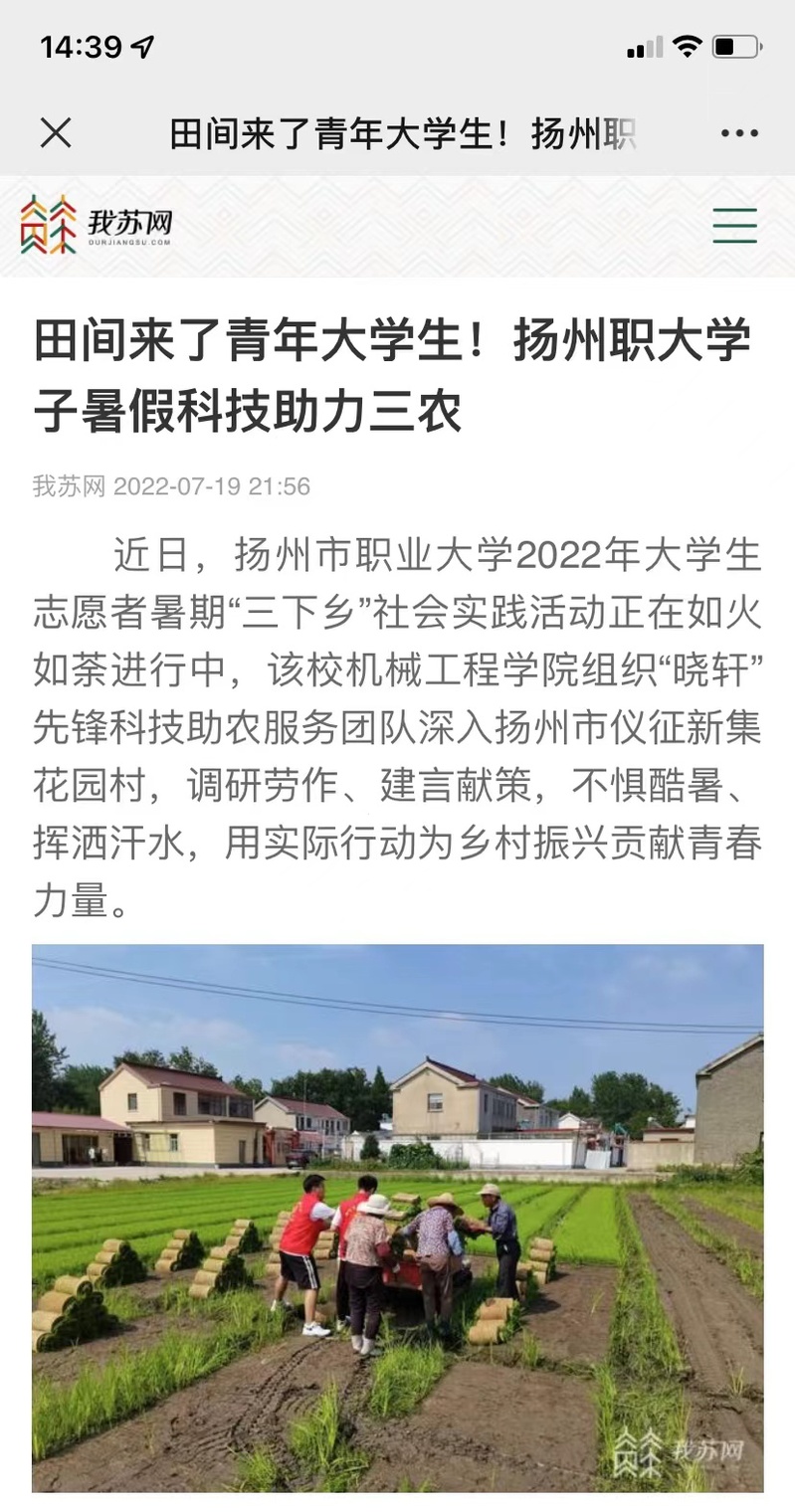The width and height of the screenshot is (795, 1512).
Task: Open the green hamburger site menu
Action: 734,226
